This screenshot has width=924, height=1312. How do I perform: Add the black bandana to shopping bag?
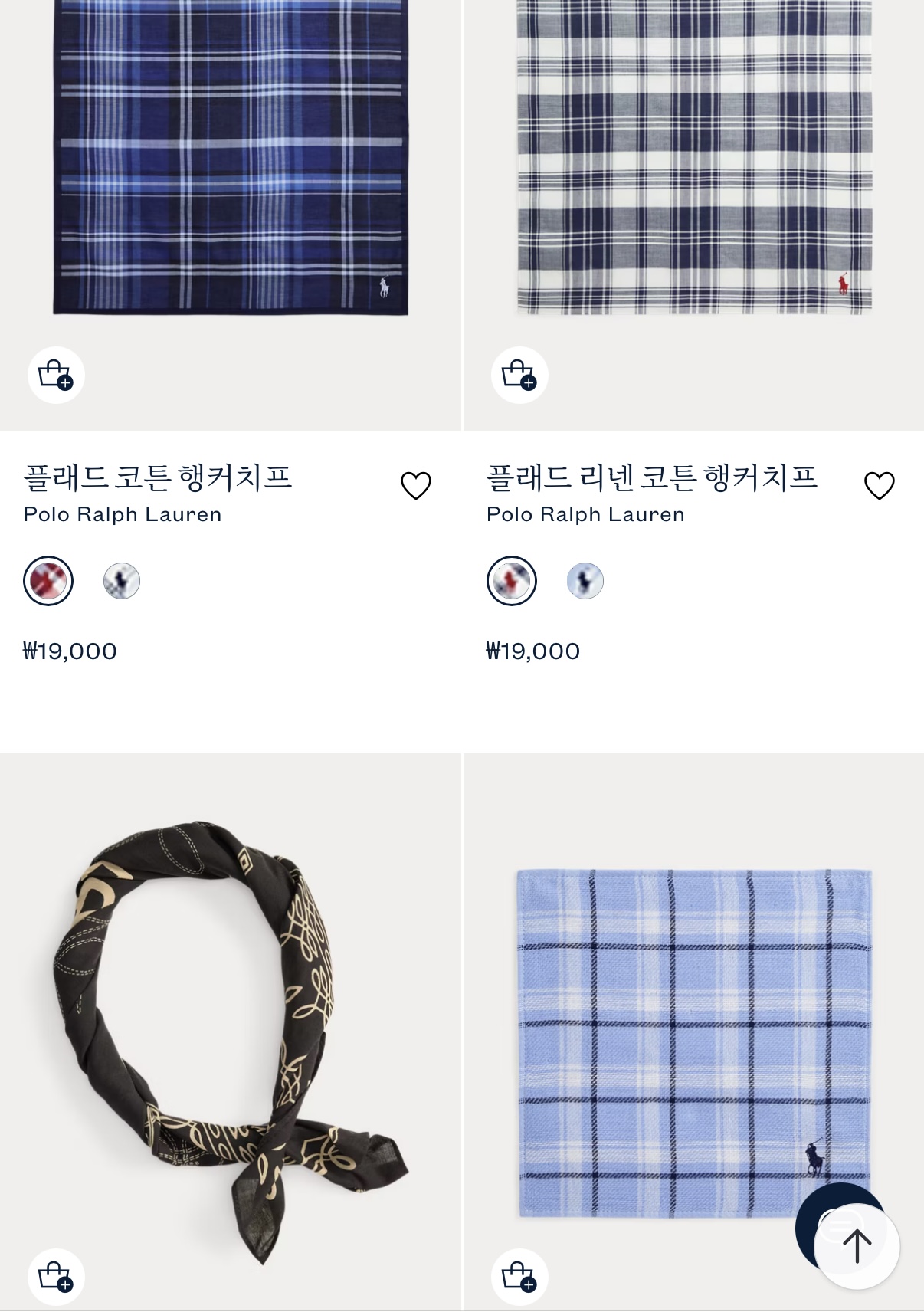56,1277
